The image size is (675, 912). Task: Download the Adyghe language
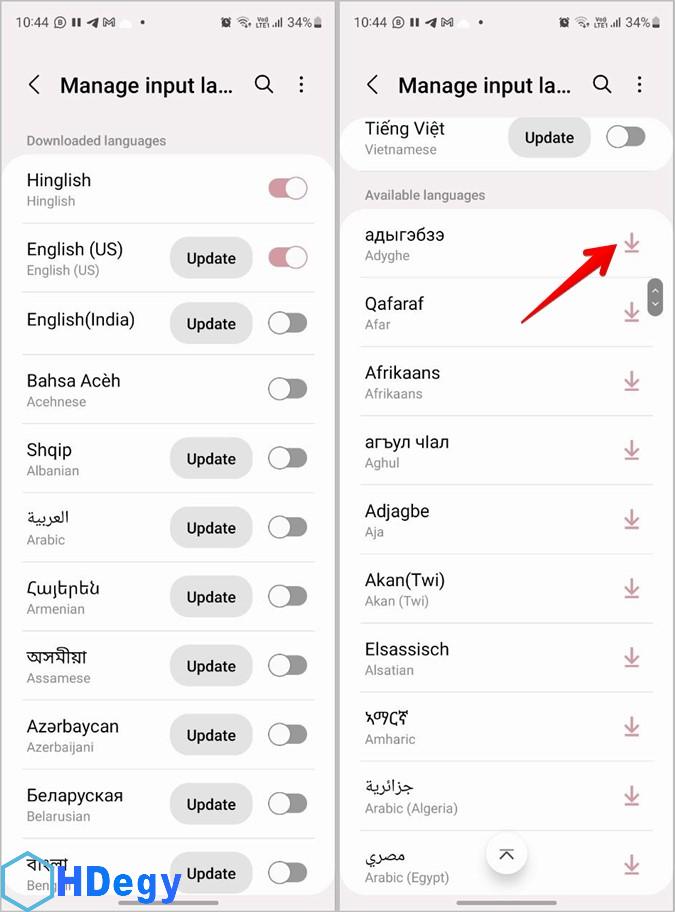(x=631, y=243)
